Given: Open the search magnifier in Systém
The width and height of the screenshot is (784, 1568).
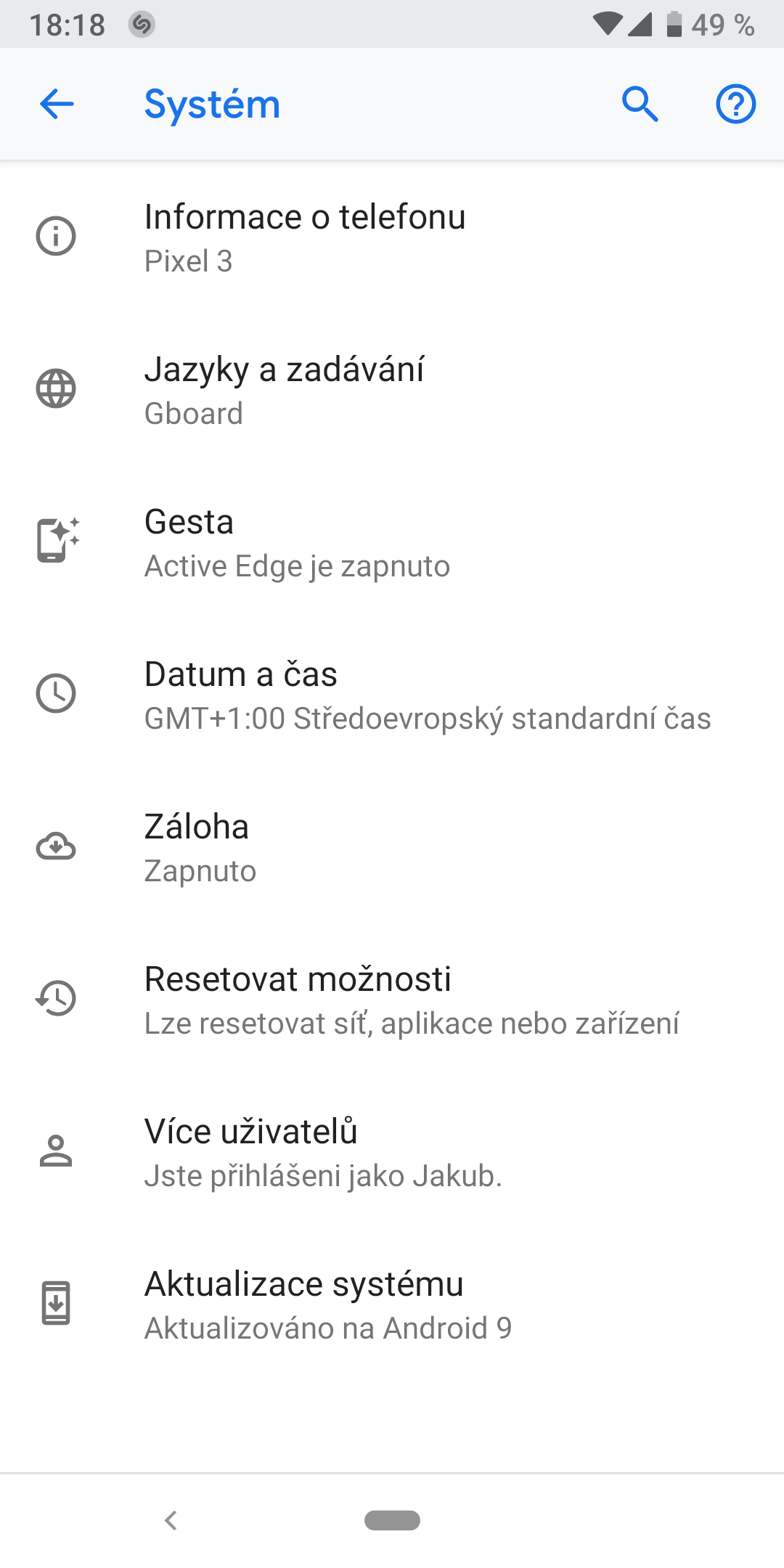Looking at the screenshot, I should click(640, 104).
